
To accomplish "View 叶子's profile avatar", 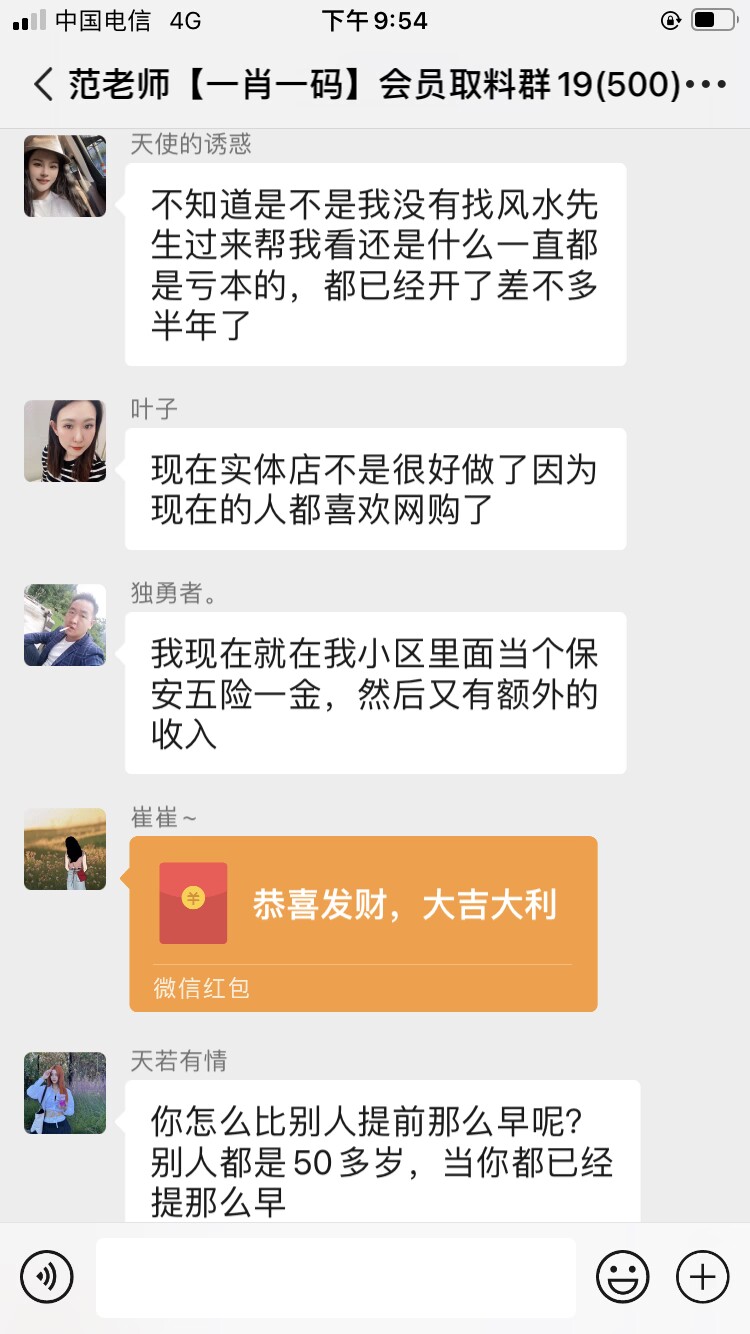I will [65, 441].
